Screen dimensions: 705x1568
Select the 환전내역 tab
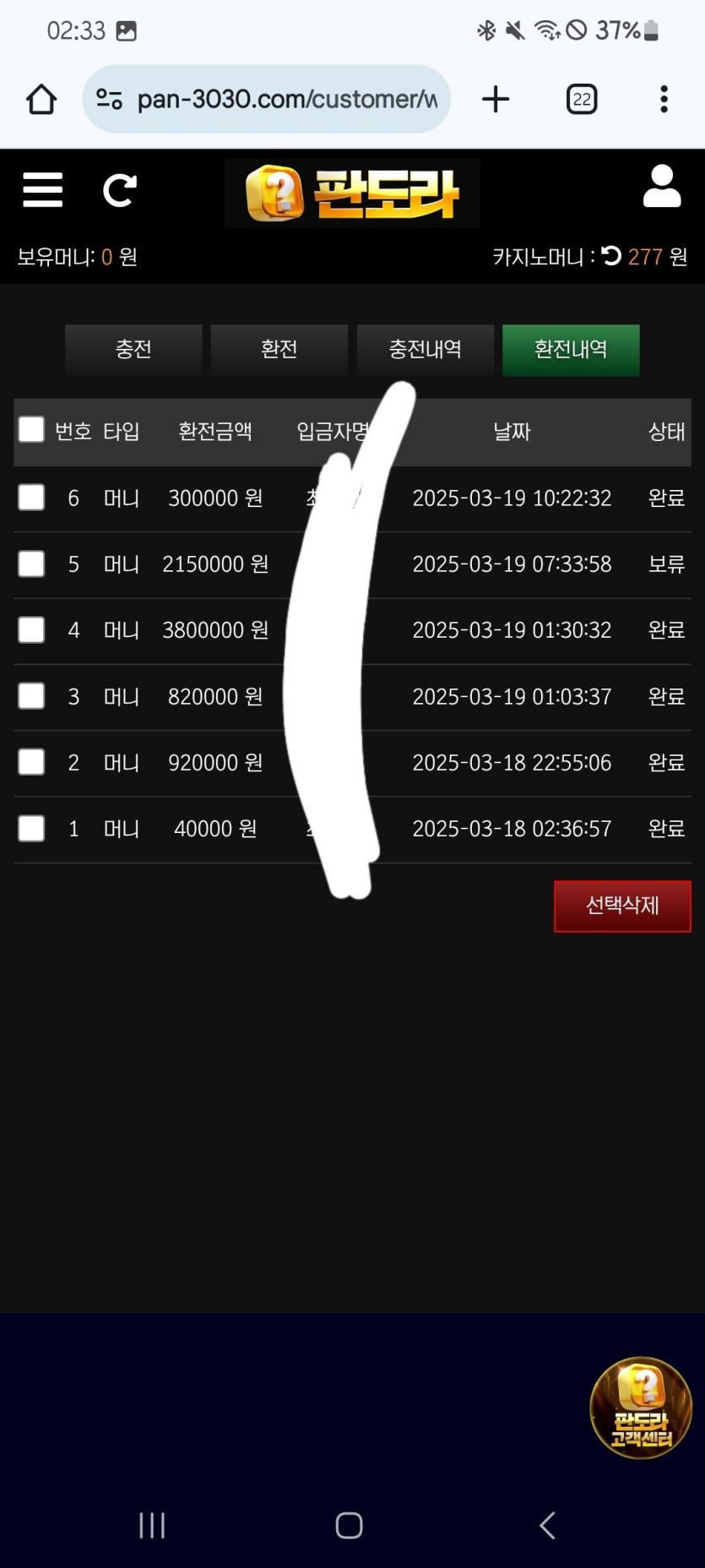pos(571,349)
